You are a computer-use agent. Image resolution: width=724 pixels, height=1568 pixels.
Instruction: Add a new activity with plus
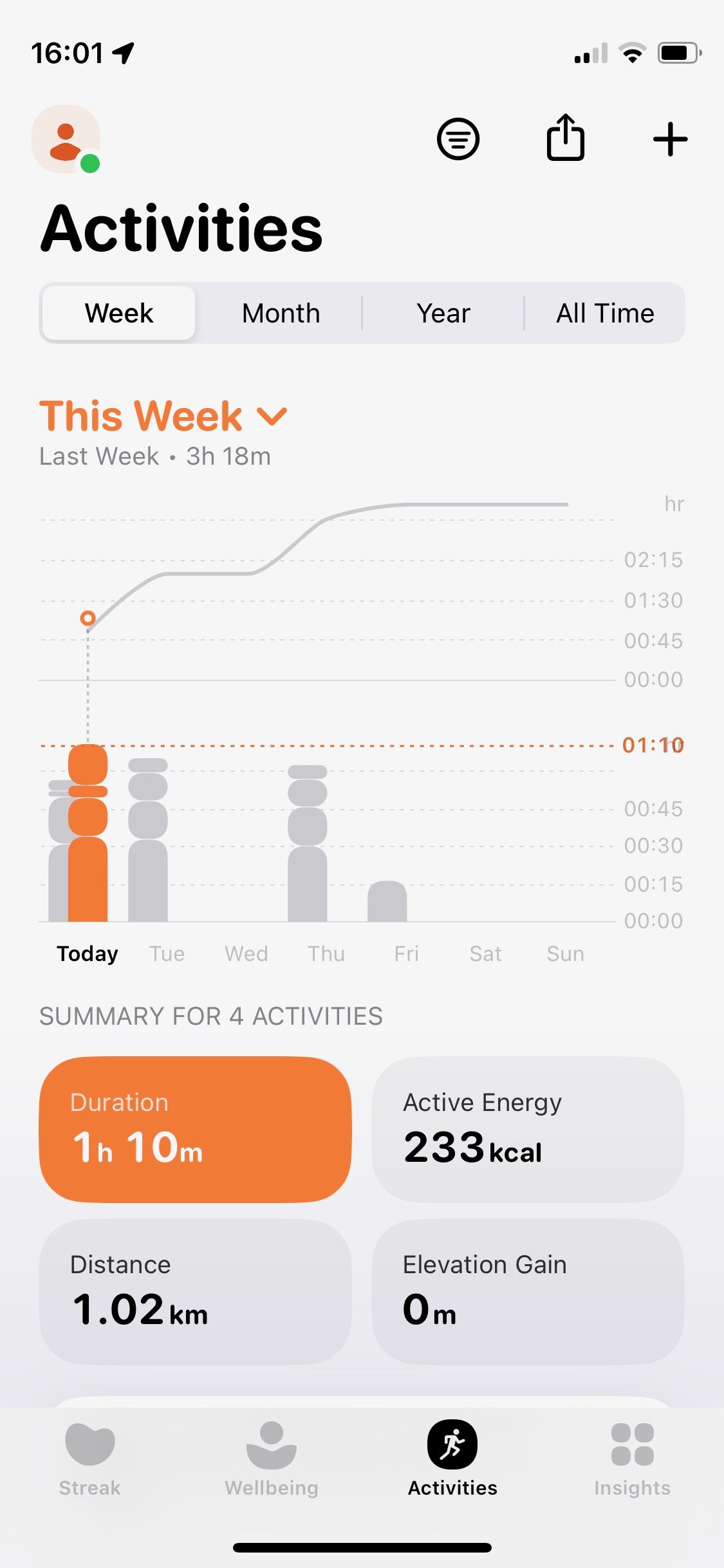click(670, 139)
